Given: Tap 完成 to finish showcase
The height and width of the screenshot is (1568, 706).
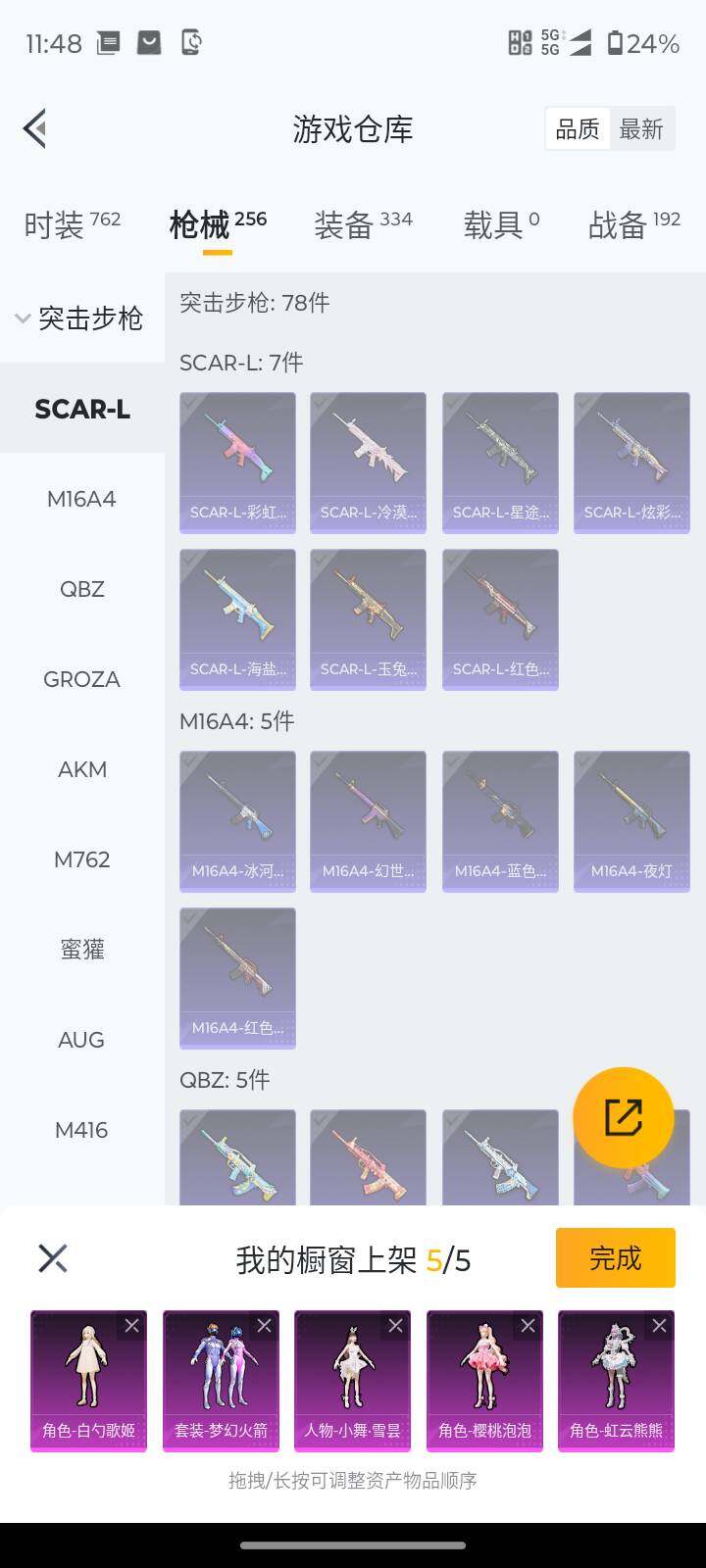Looking at the screenshot, I should tap(615, 1257).
